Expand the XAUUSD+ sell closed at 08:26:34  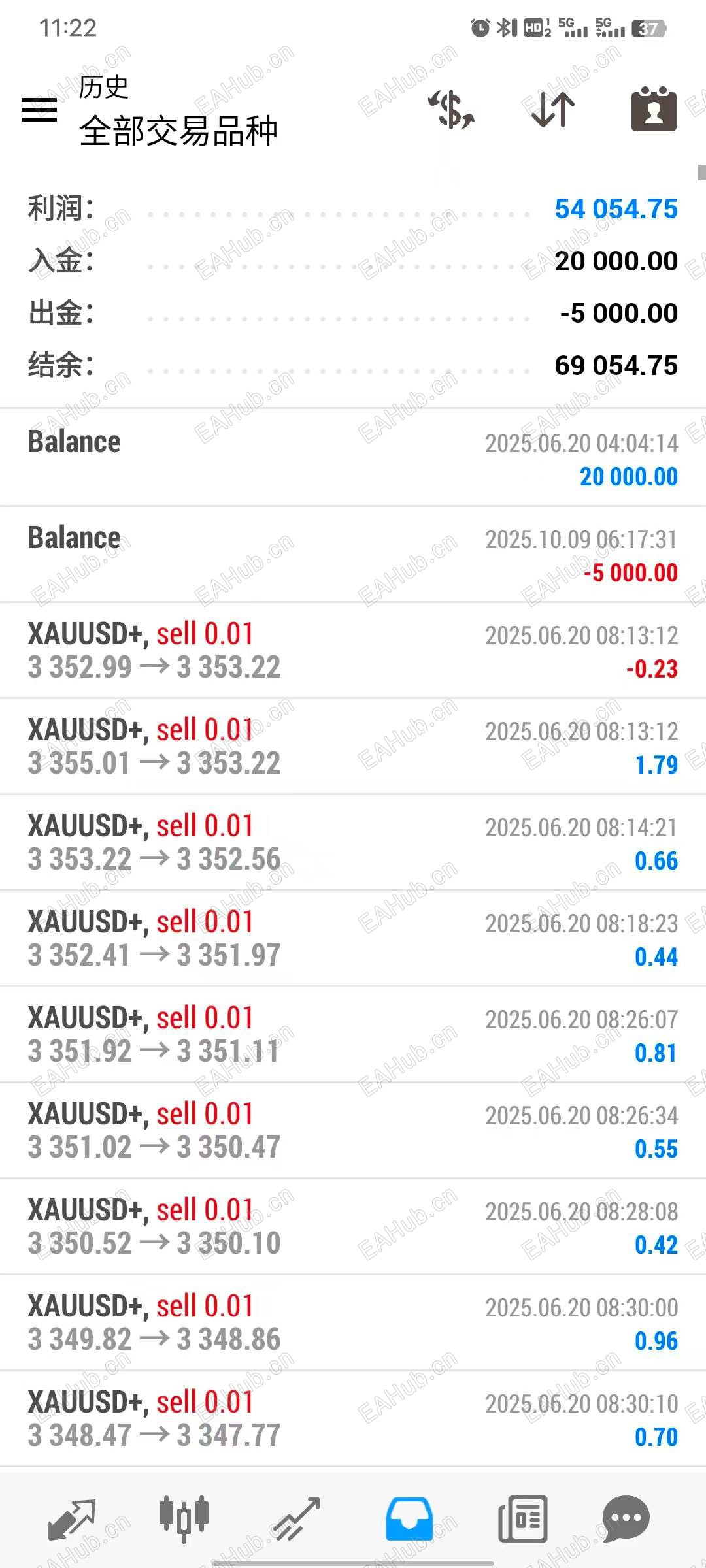(x=353, y=1131)
